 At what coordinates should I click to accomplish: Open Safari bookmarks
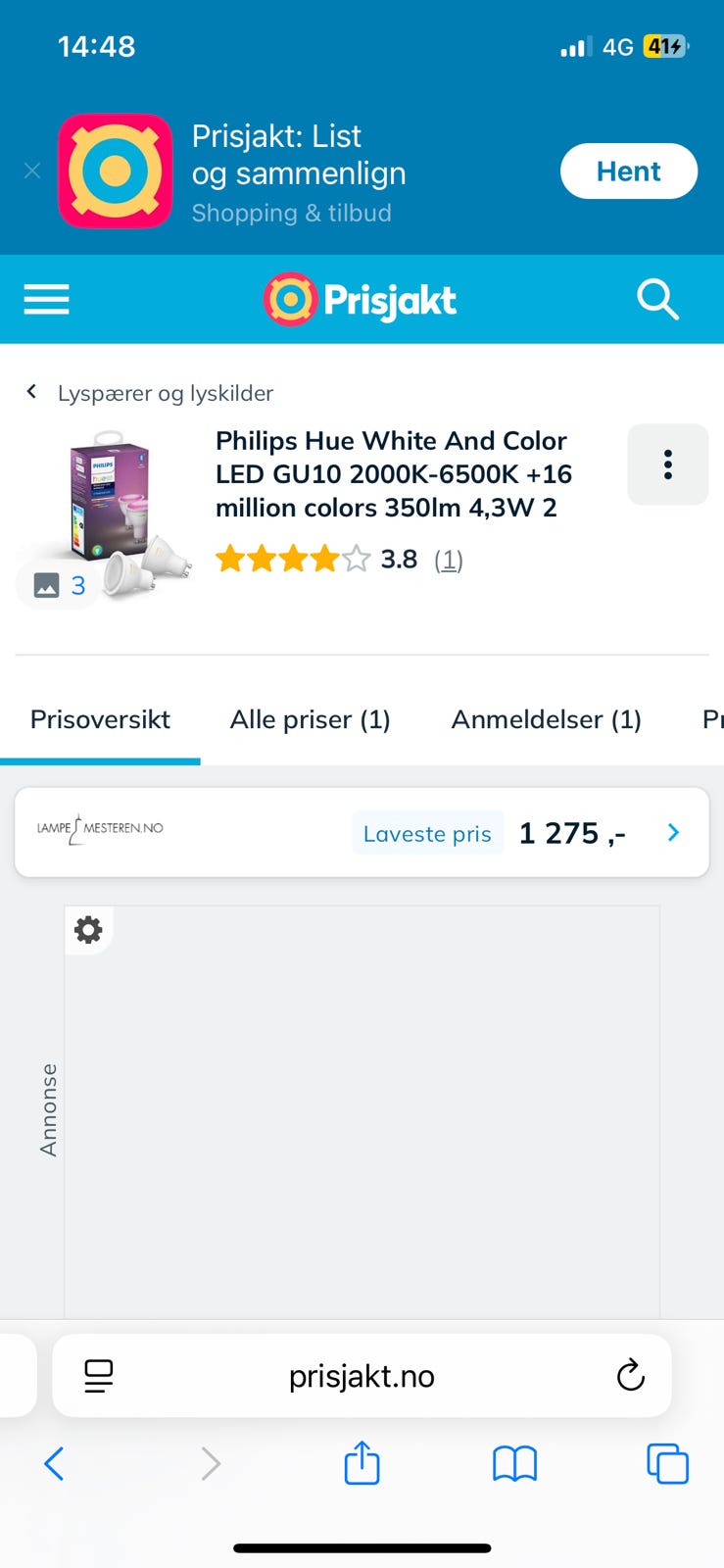click(x=514, y=1463)
